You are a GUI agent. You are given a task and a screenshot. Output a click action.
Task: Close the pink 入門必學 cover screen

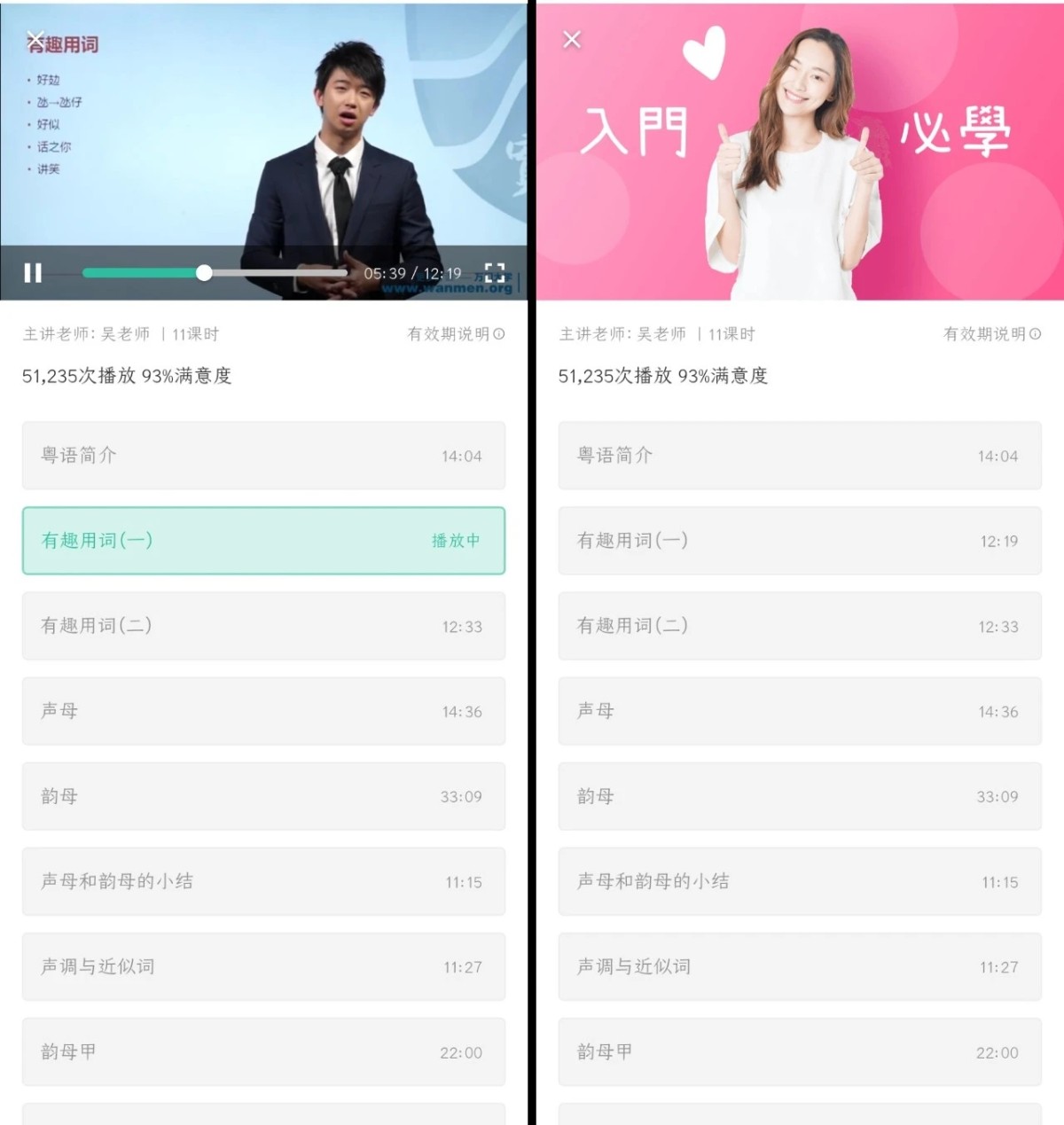tap(572, 40)
